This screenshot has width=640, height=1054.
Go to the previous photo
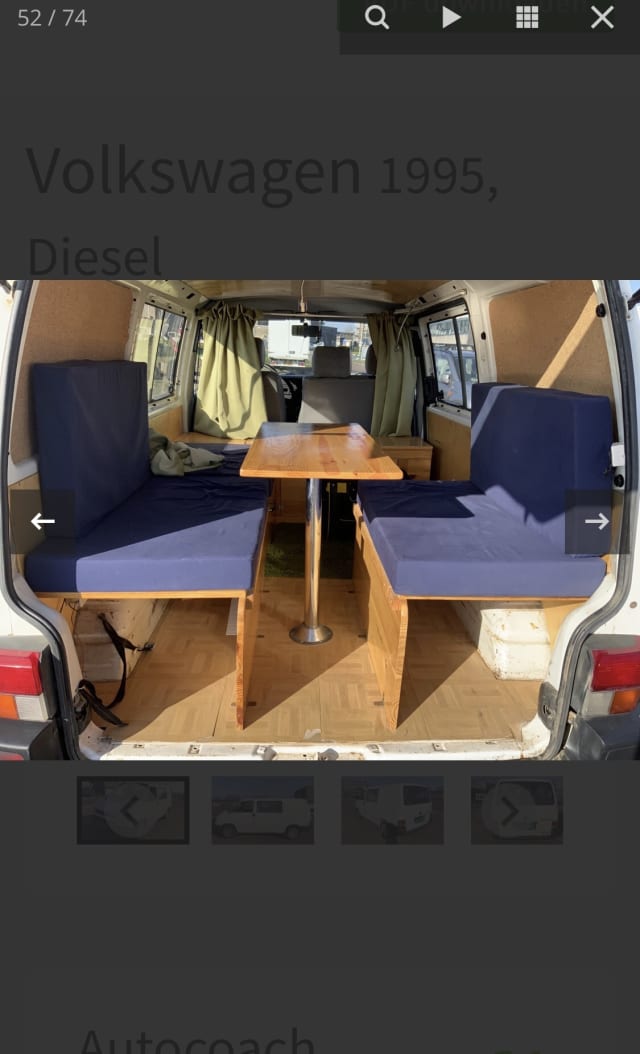coord(42,521)
